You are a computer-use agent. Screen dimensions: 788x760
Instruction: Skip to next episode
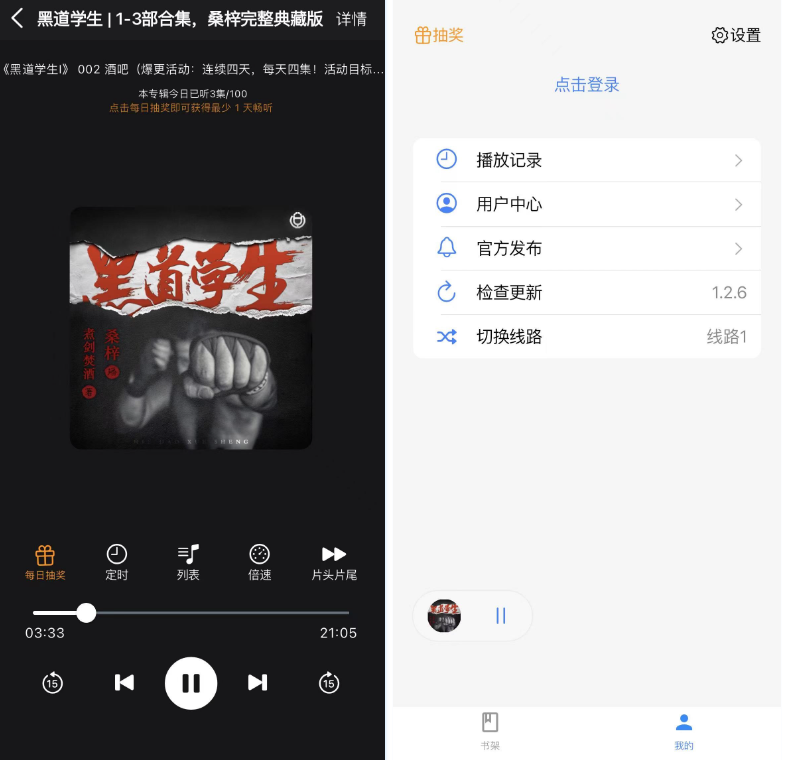[x=257, y=682]
